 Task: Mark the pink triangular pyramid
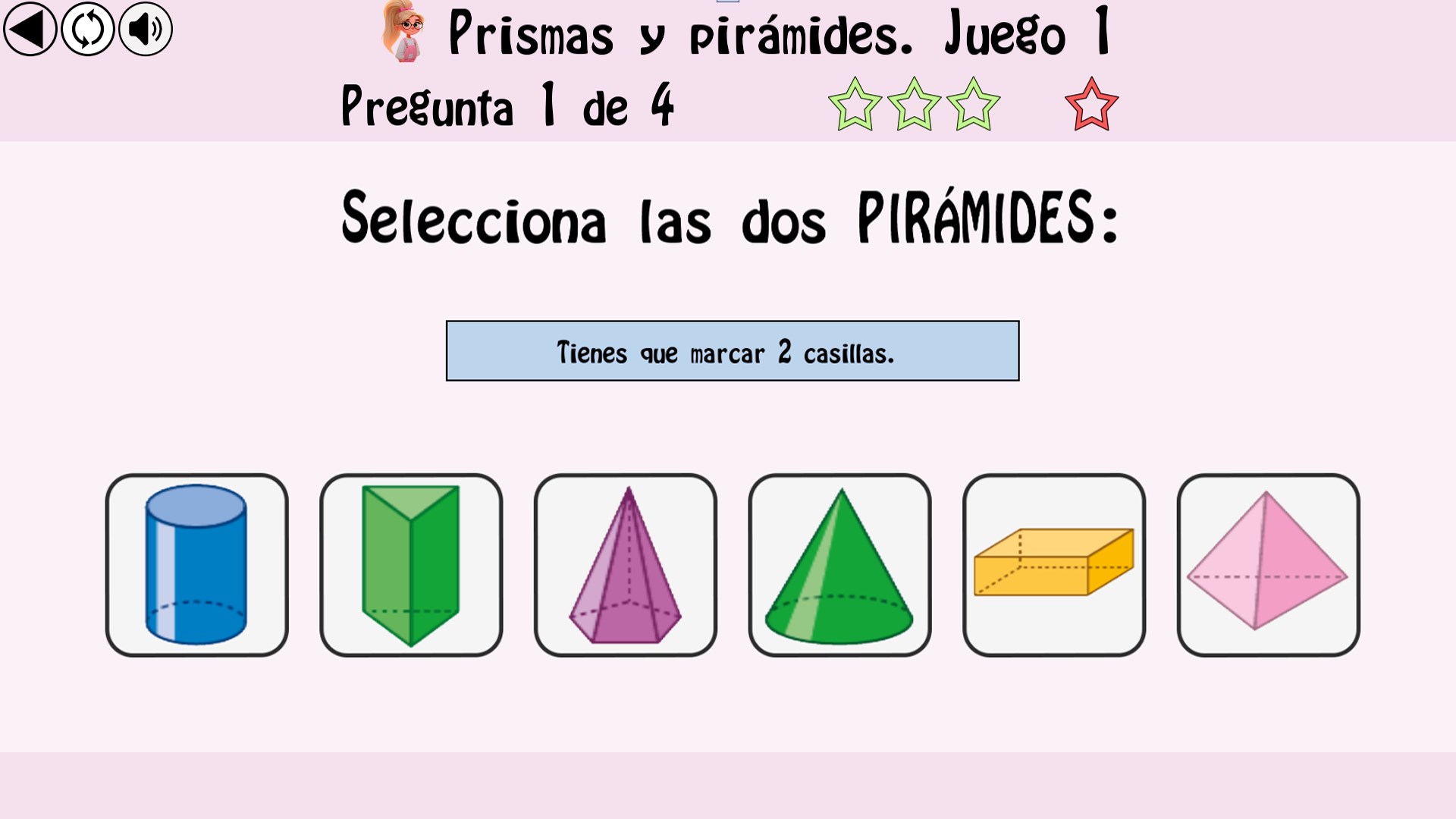pos(1268,565)
